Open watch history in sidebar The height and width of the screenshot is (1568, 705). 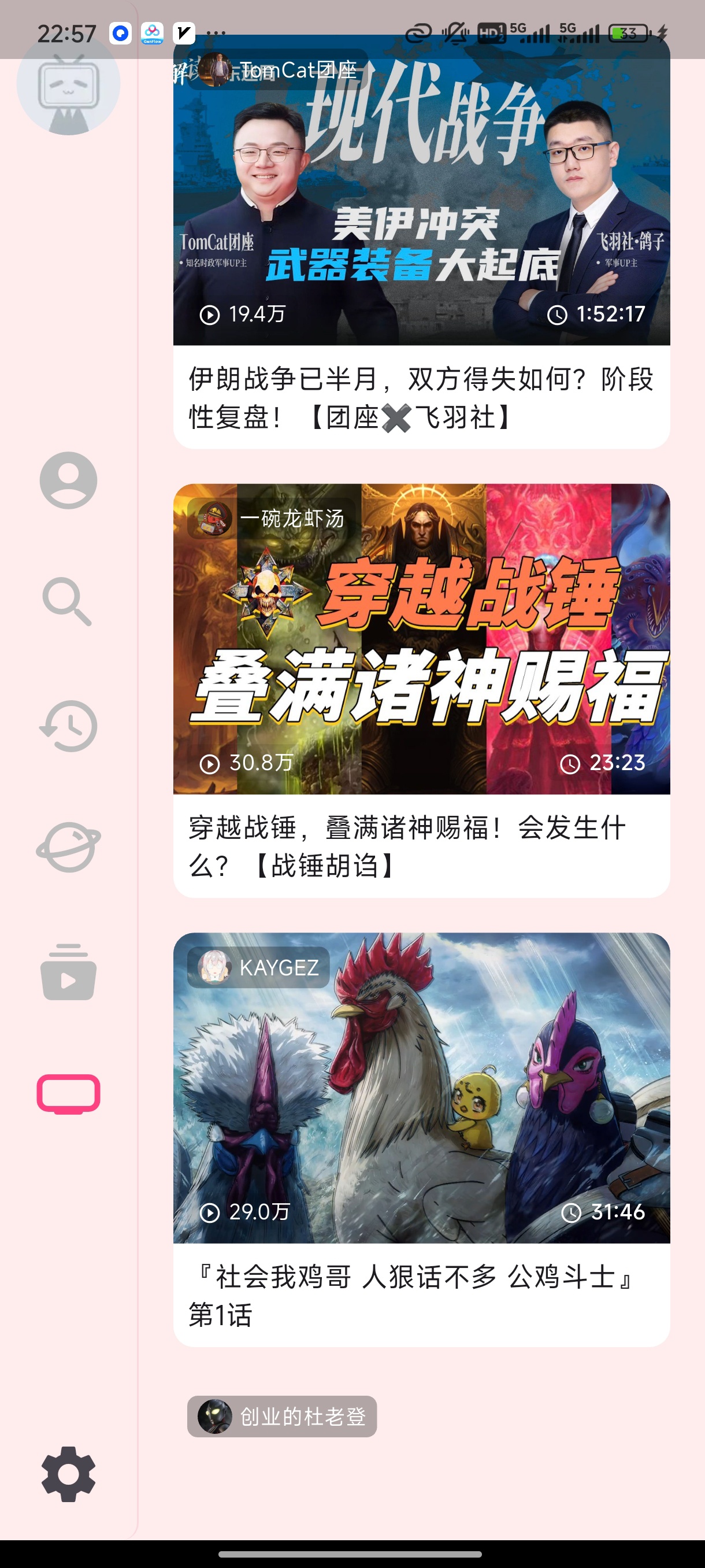coord(68,726)
